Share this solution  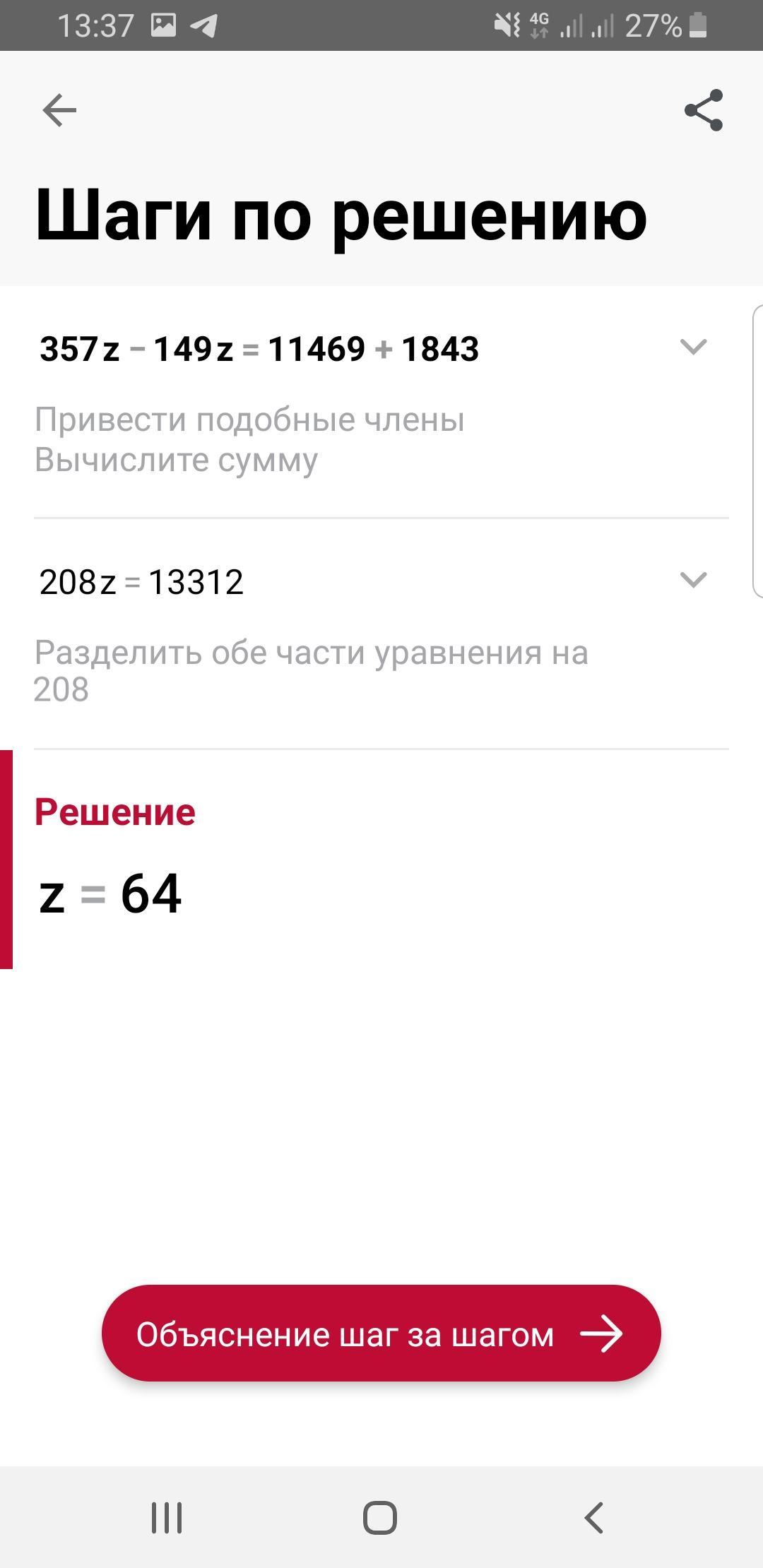[704, 110]
